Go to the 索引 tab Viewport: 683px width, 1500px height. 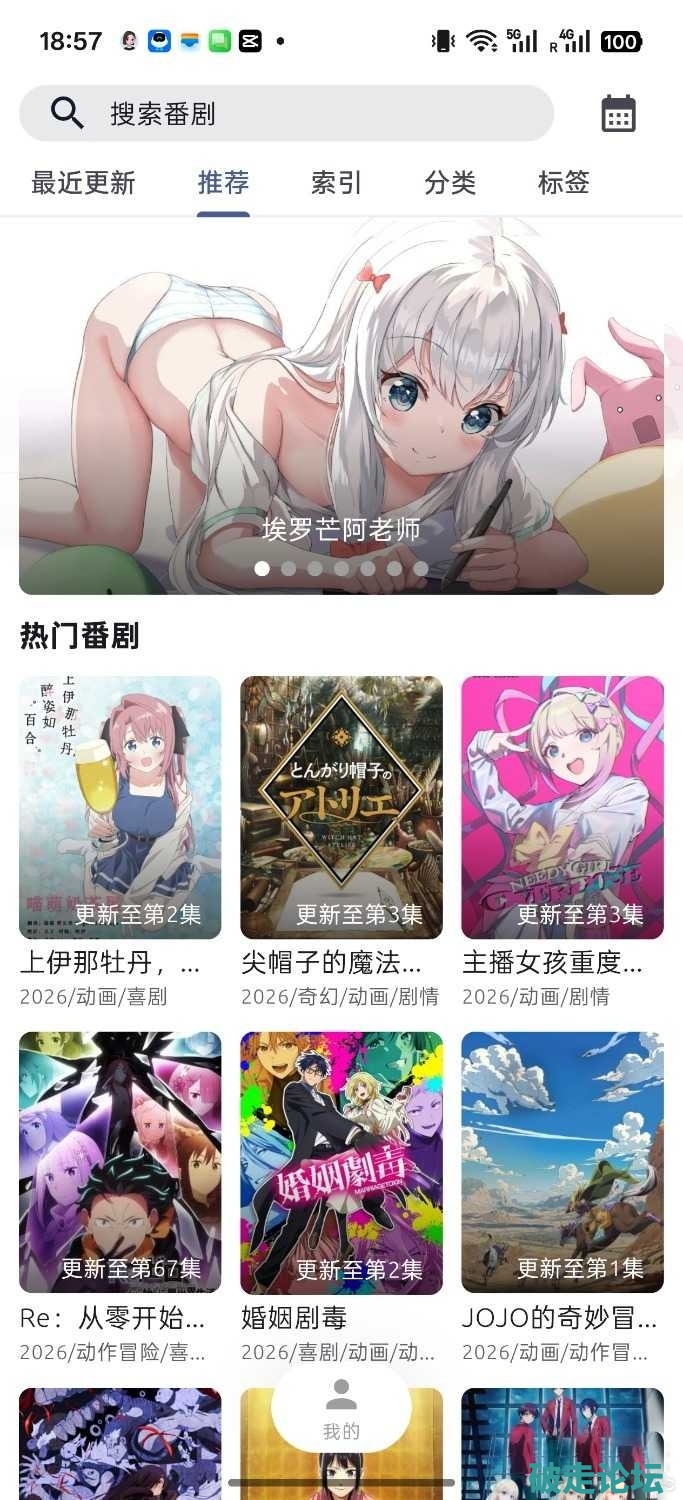tap(336, 183)
